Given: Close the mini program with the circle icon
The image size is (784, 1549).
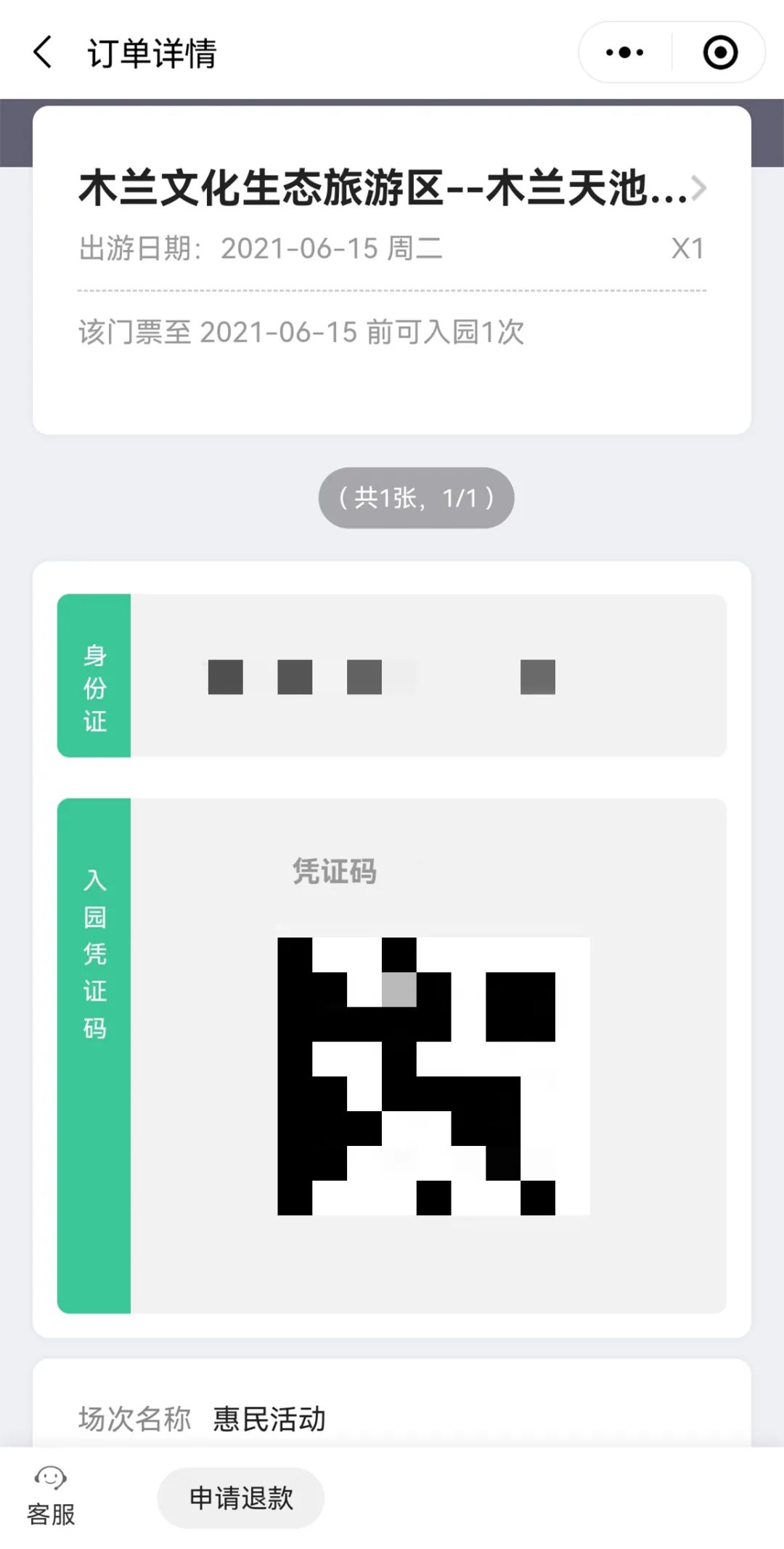Looking at the screenshot, I should (720, 52).
